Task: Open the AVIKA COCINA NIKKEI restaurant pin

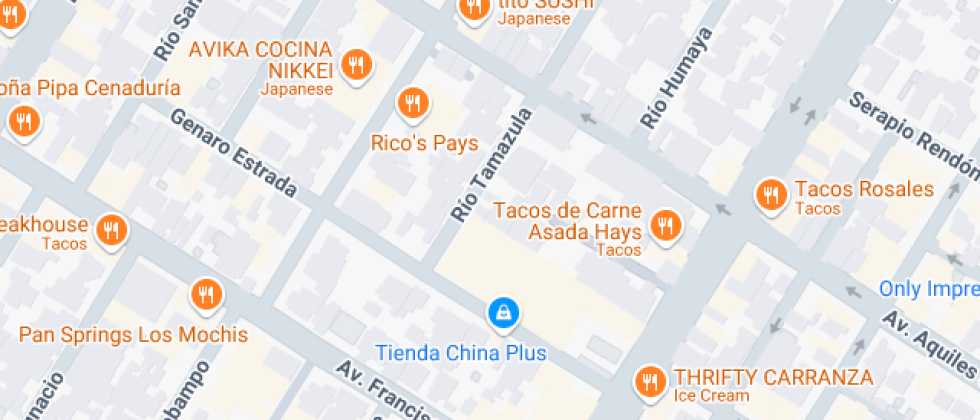Action: click(x=356, y=66)
